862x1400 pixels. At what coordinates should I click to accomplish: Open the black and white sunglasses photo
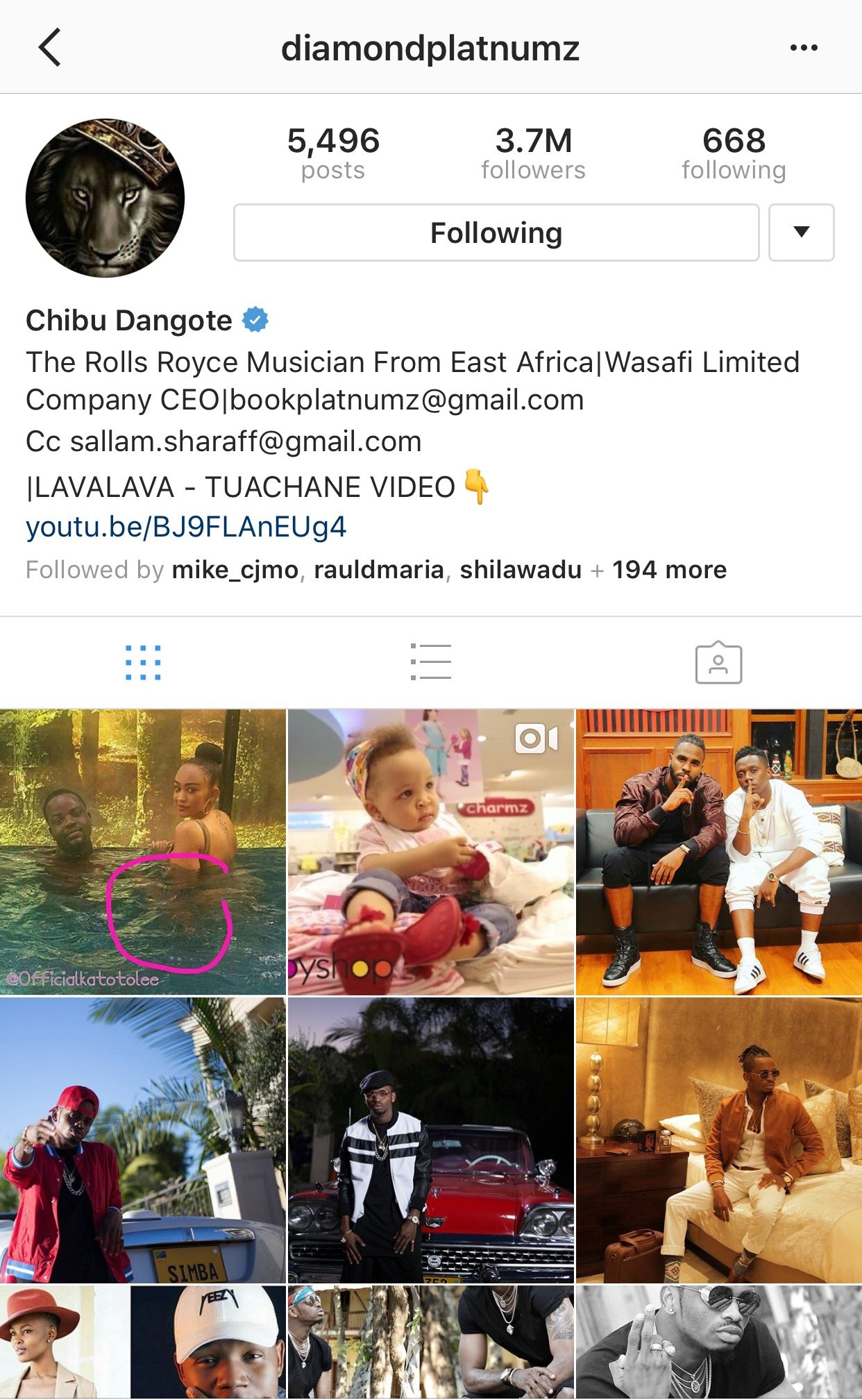click(x=719, y=1342)
